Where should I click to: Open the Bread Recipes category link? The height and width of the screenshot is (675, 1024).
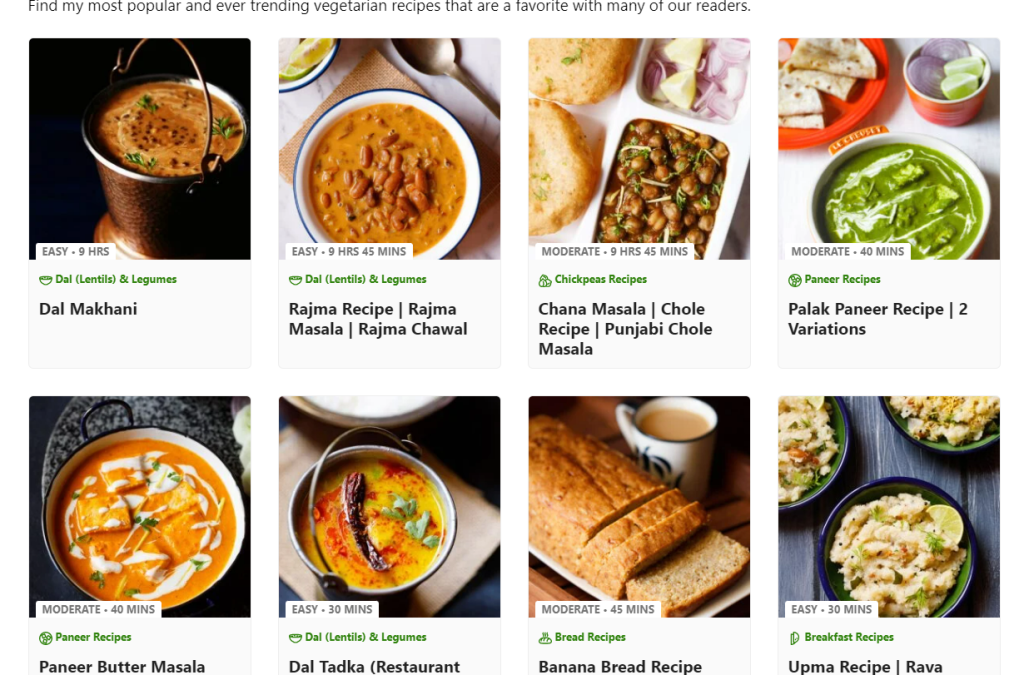tap(590, 637)
